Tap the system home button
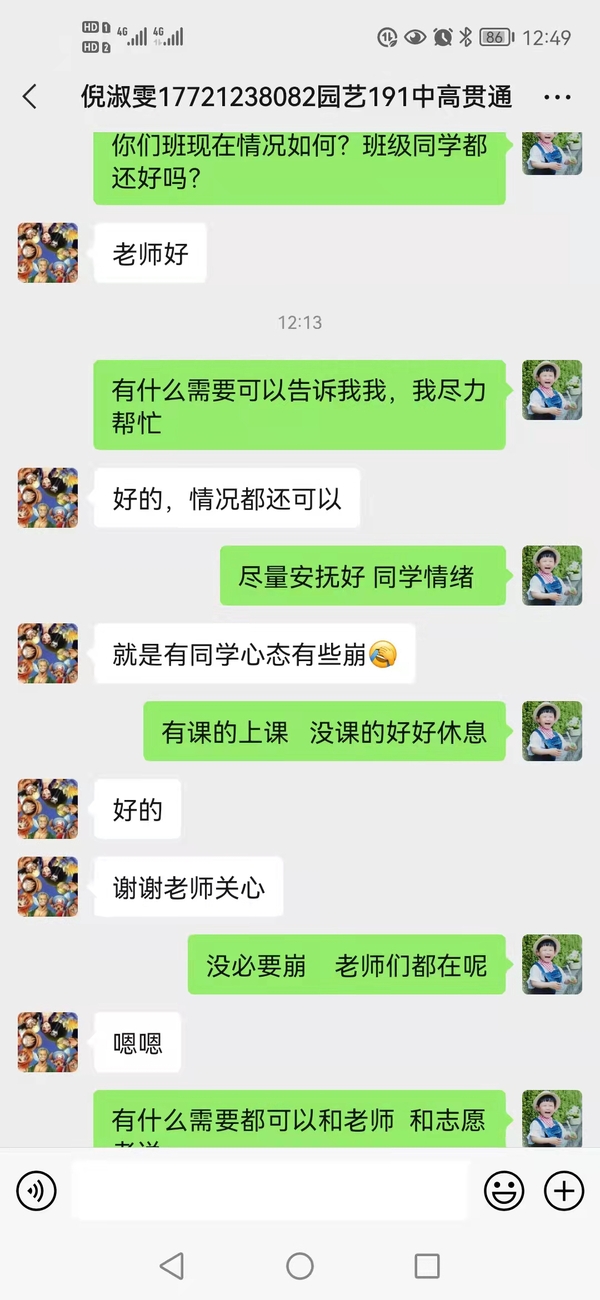 pyautogui.click(x=300, y=1266)
